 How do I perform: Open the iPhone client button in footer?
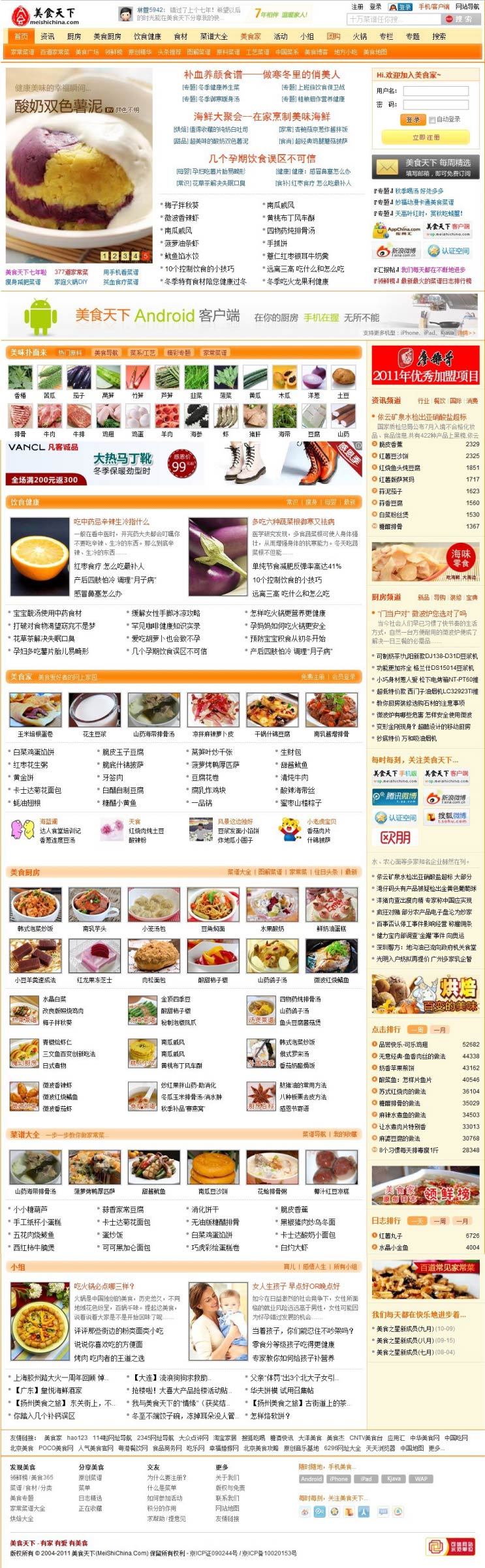(x=338, y=1479)
